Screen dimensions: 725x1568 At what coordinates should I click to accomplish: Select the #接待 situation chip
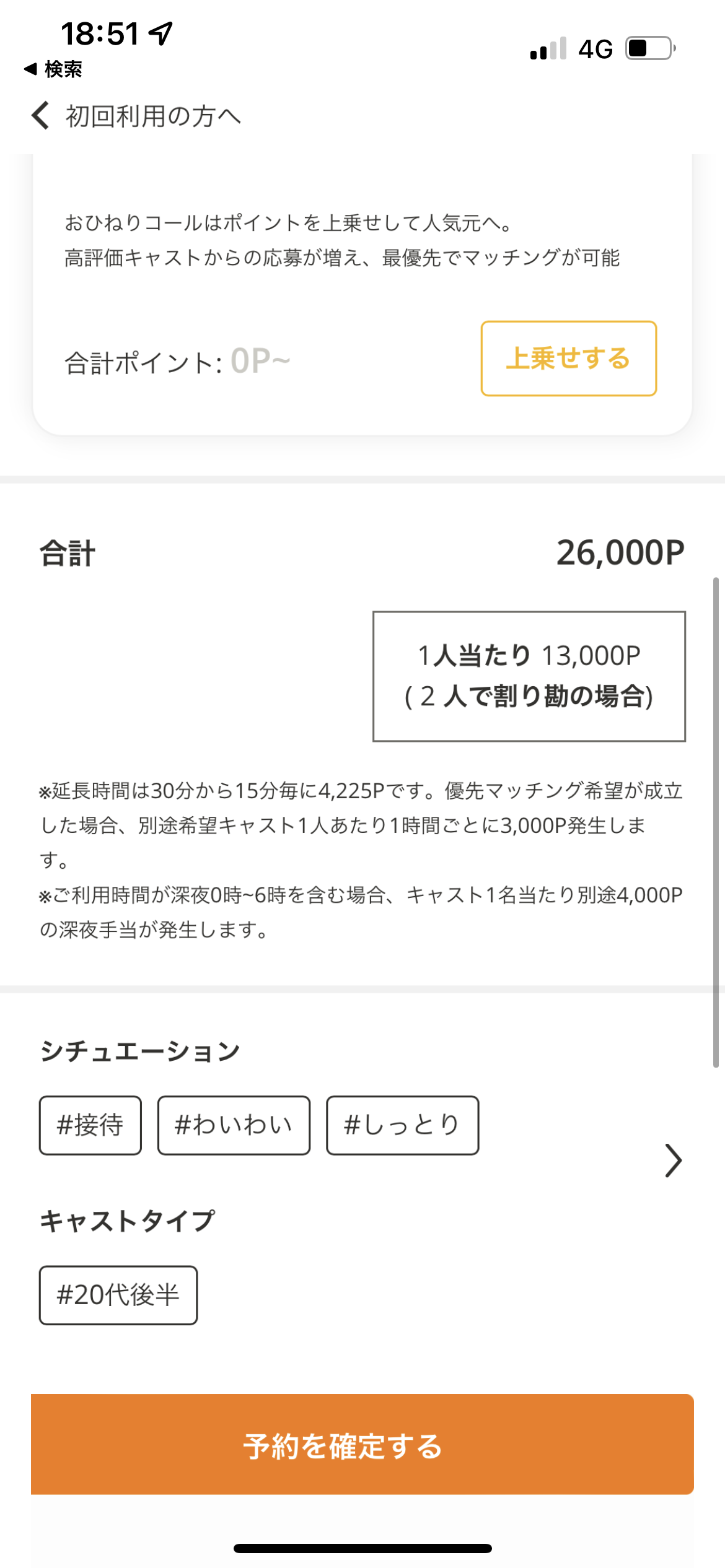90,1125
